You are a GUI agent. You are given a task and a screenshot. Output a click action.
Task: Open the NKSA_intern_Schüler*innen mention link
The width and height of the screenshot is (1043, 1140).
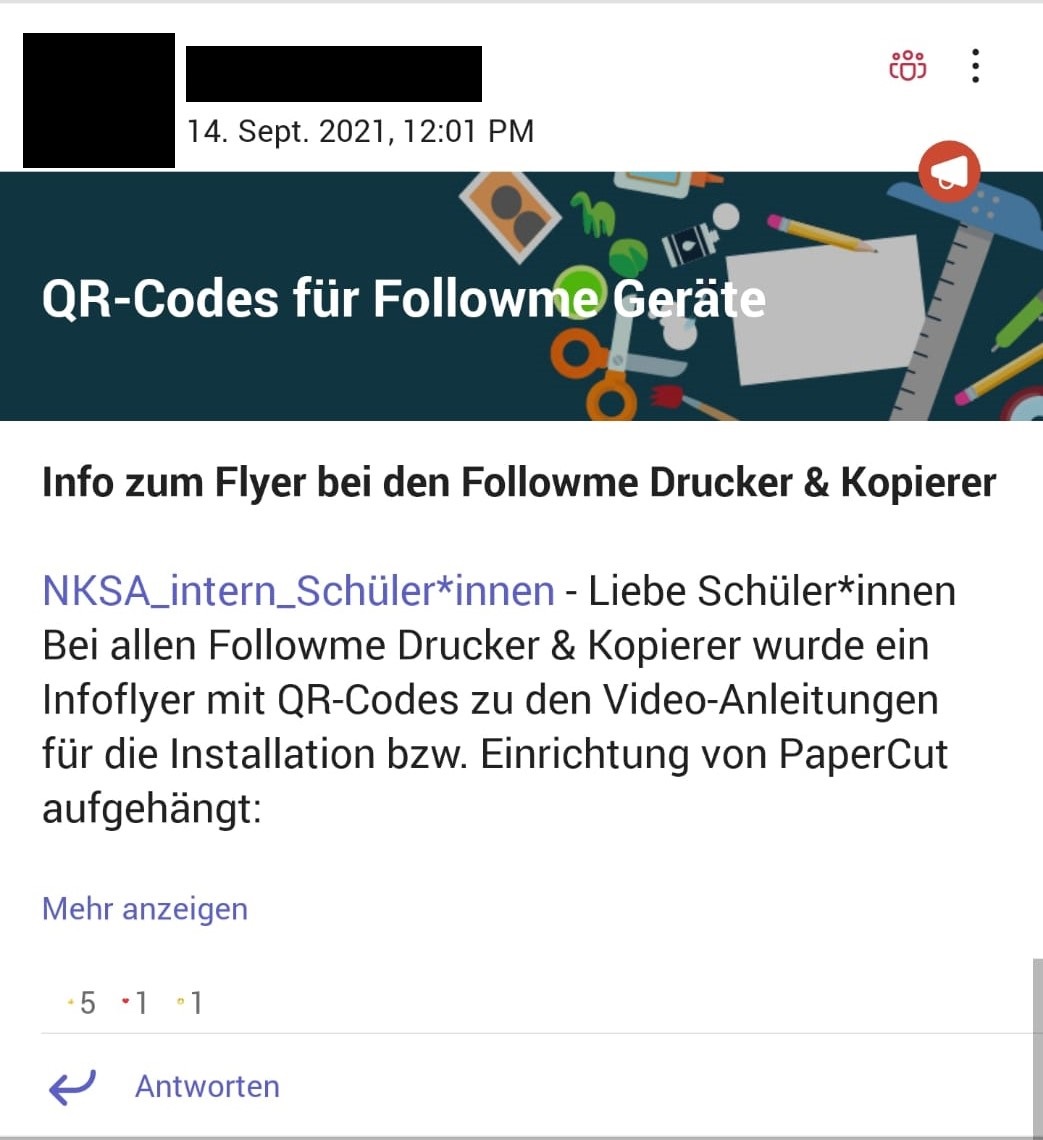[x=298, y=592]
